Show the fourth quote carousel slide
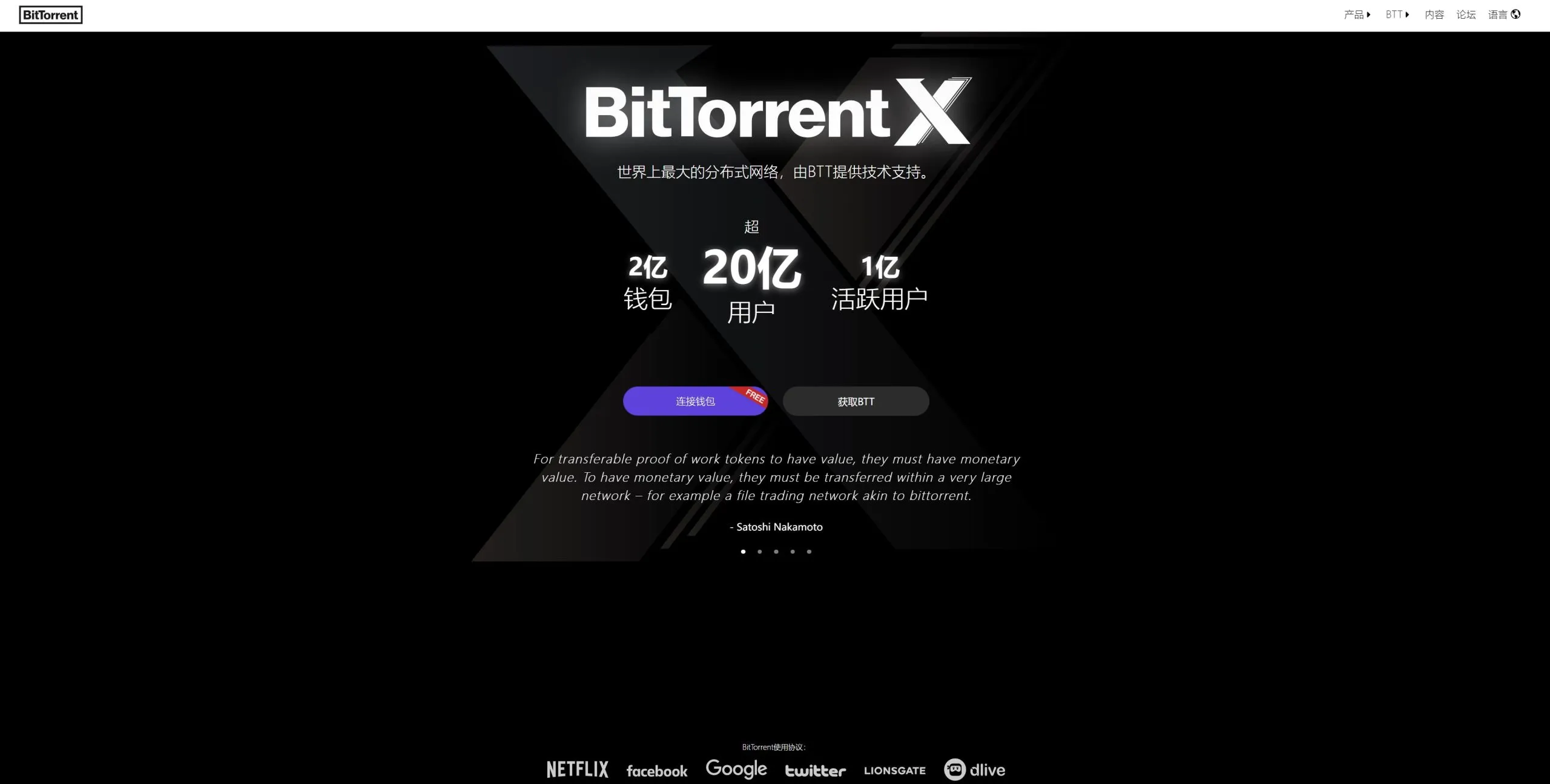The width and height of the screenshot is (1550, 784). click(x=793, y=552)
